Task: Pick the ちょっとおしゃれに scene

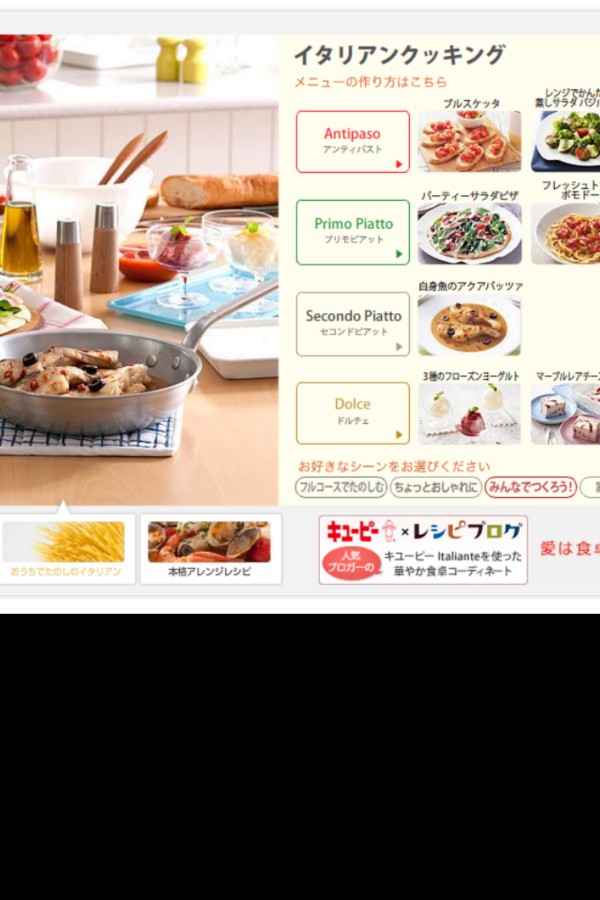Action: click(435, 488)
